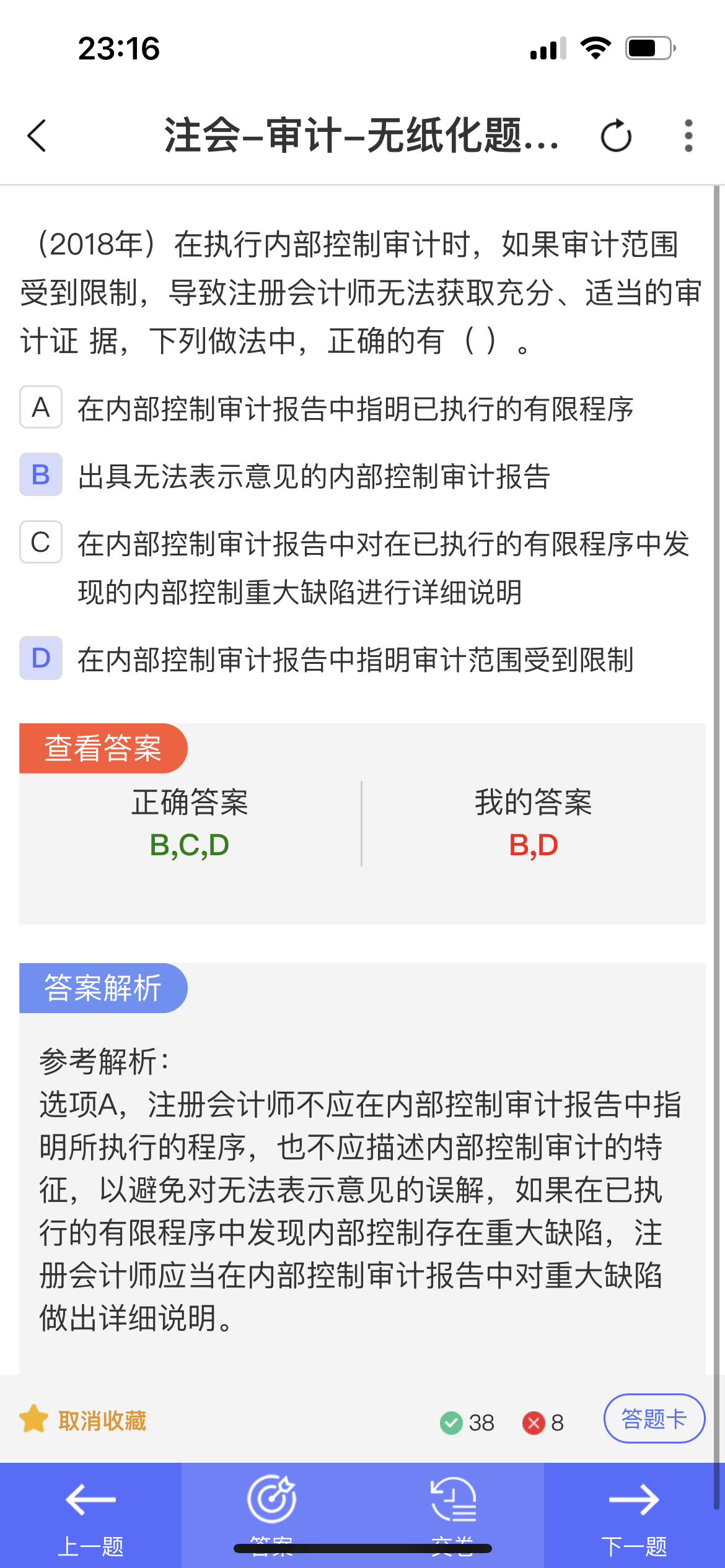Tap the 答案 target icon button
The image size is (725, 1568).
(x=272, y=1515)
